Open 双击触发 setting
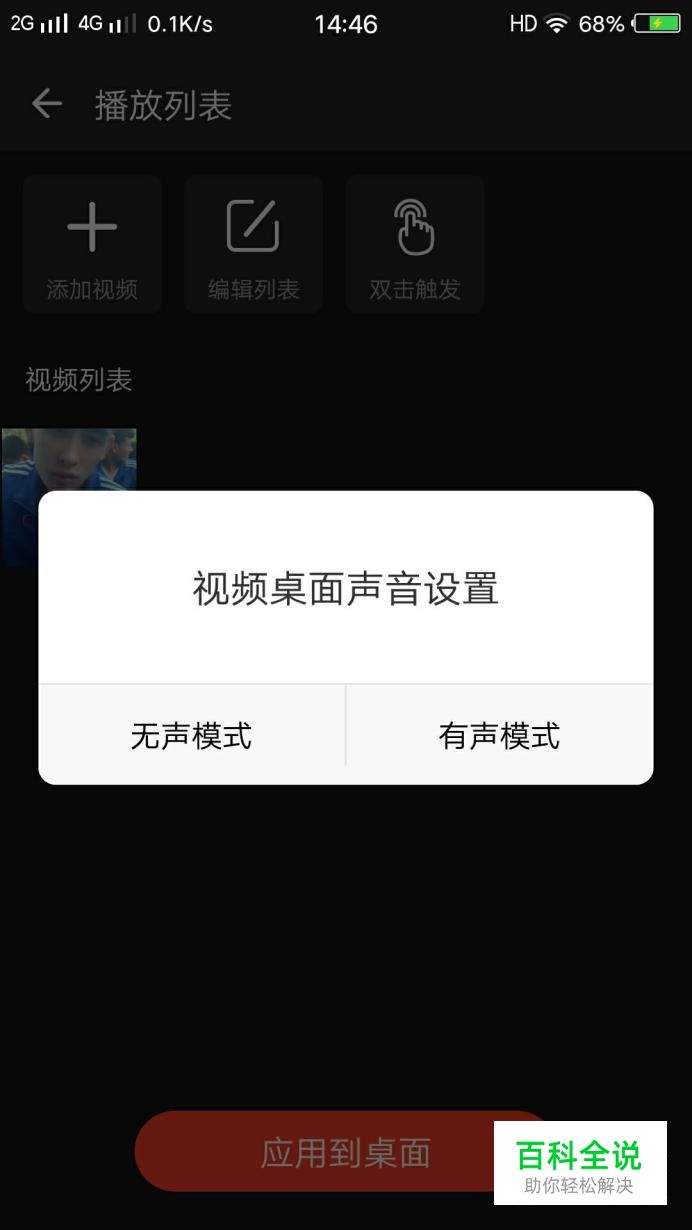The width and height of the screenshot is (692, 1230). [x=415, y=244]
